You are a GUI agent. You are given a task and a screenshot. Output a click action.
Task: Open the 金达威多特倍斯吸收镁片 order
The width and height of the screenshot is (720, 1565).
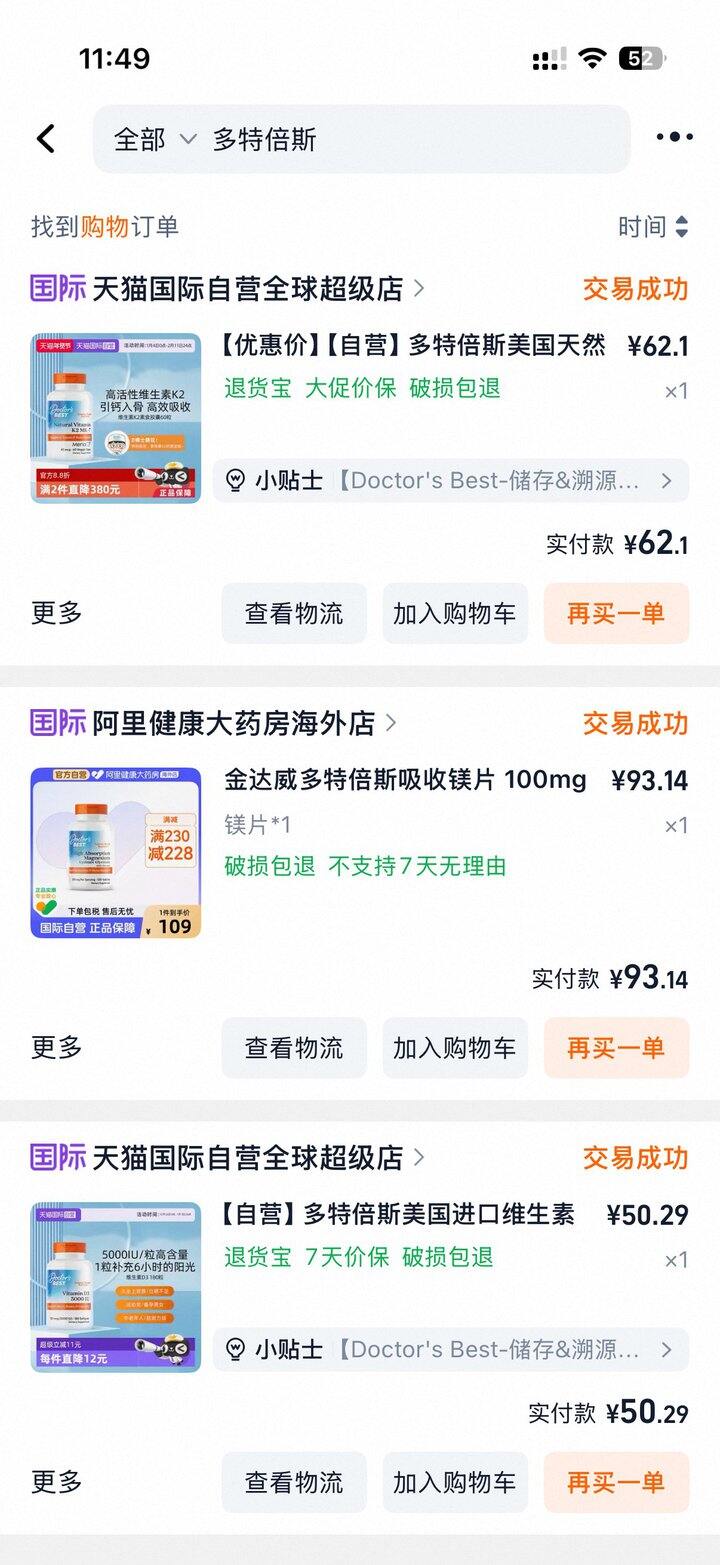(405, 780)
